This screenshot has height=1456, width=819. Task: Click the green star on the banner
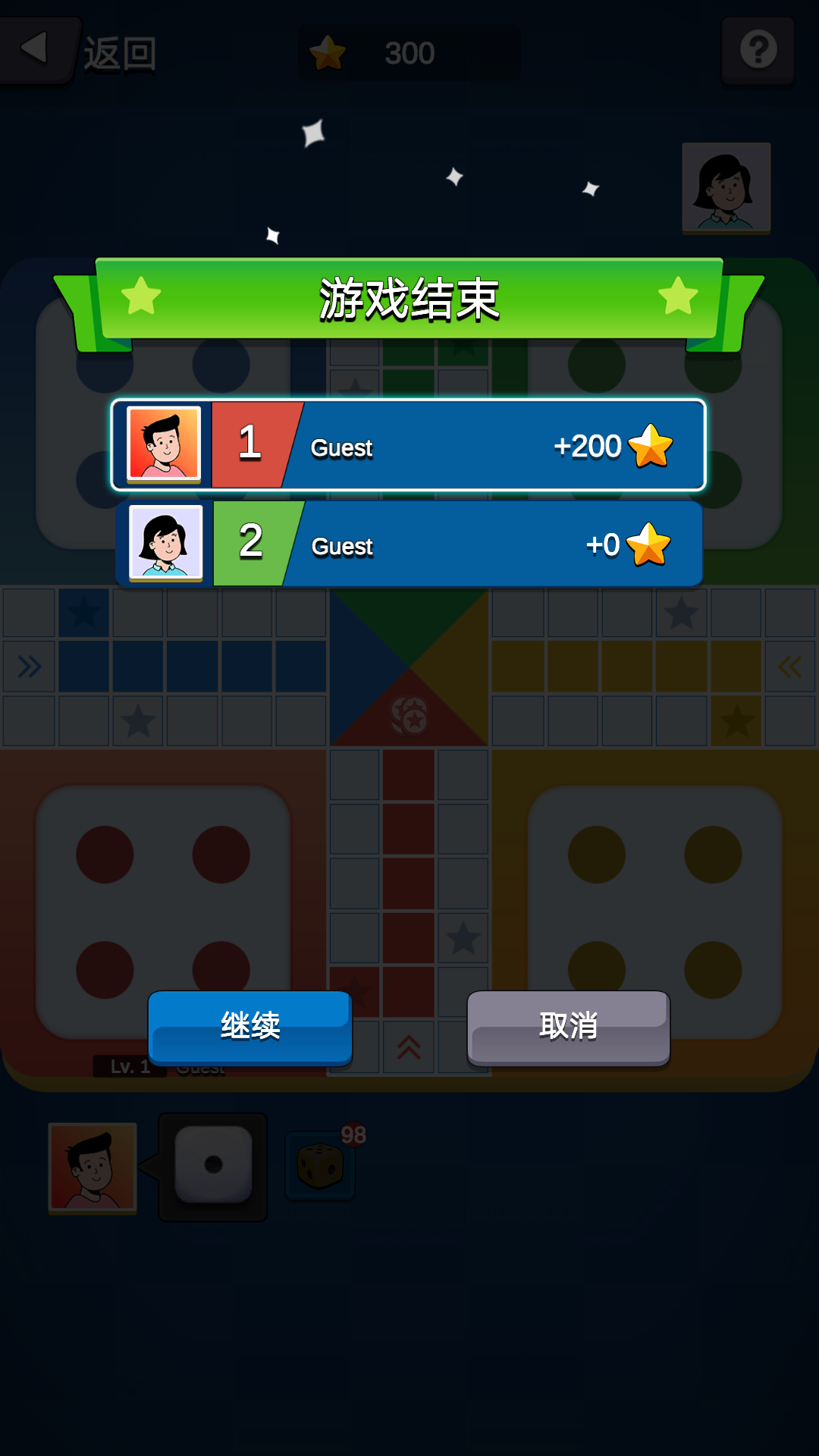(x=140, y=296)
